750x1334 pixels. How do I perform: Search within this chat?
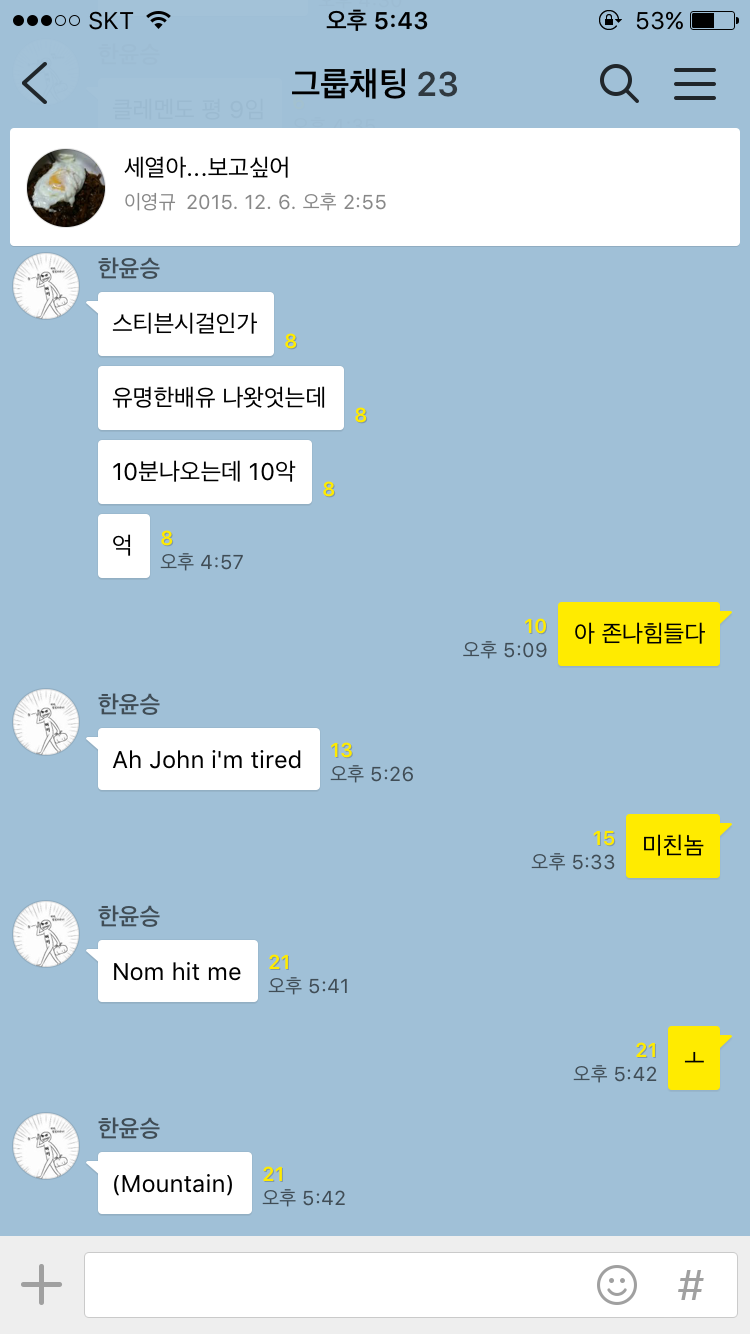click(619, 84)
